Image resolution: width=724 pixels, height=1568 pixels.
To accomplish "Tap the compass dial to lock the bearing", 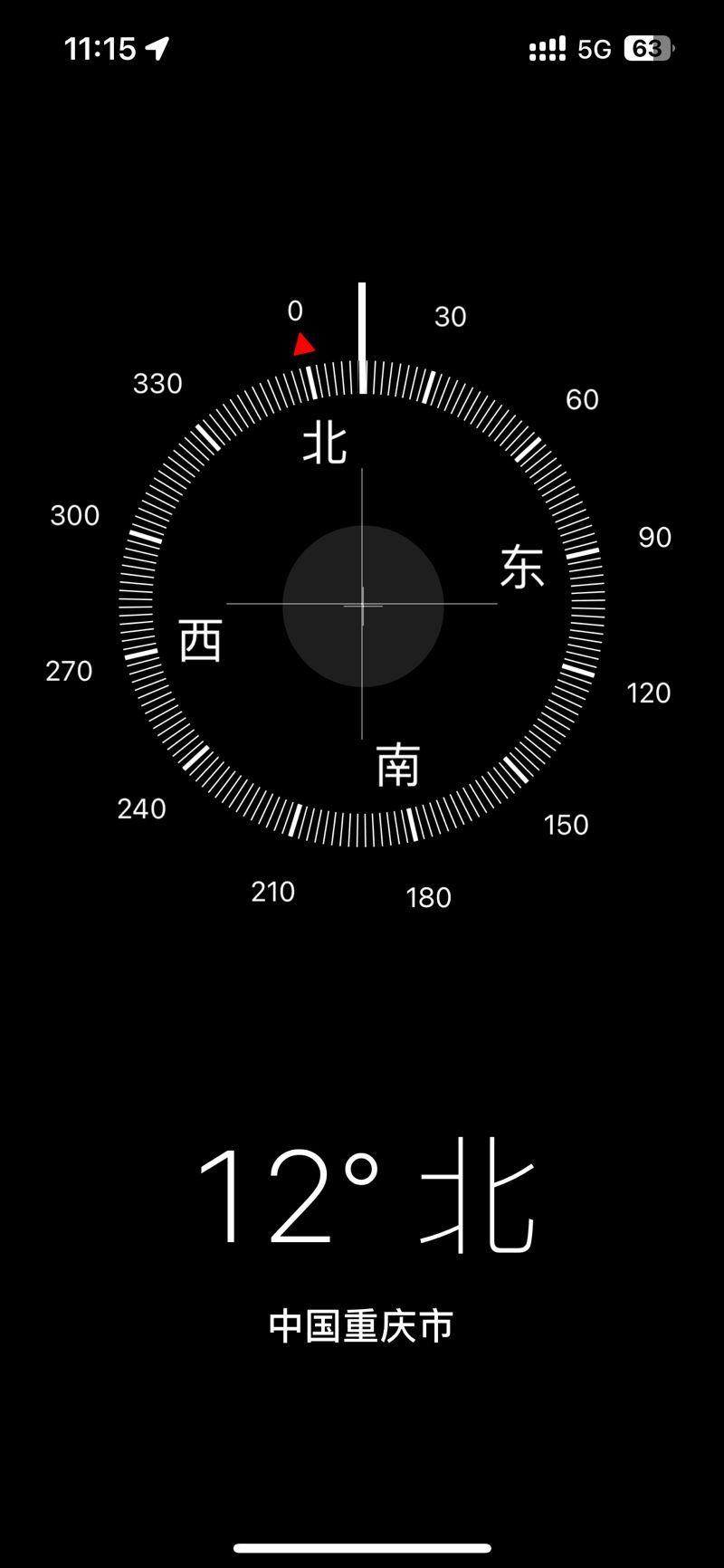I will [x=362, y=605].
